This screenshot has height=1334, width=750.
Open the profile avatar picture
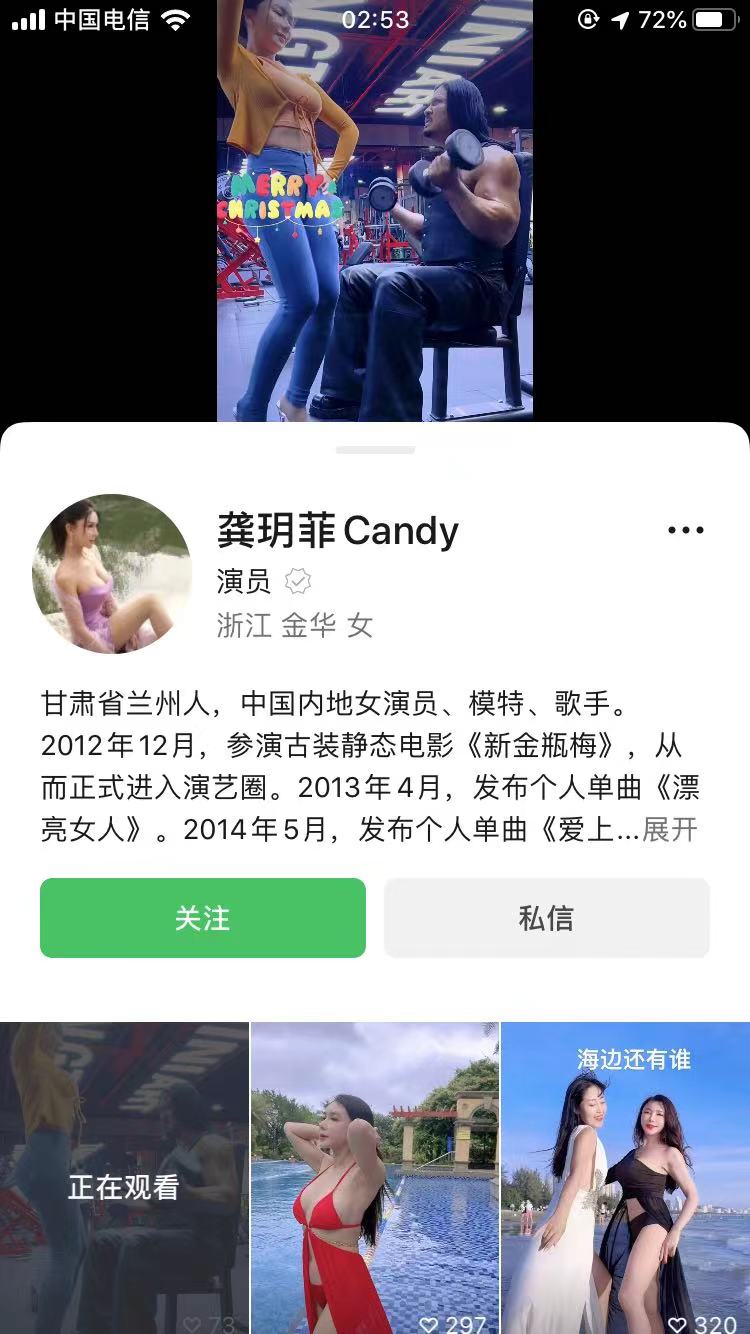112,574
